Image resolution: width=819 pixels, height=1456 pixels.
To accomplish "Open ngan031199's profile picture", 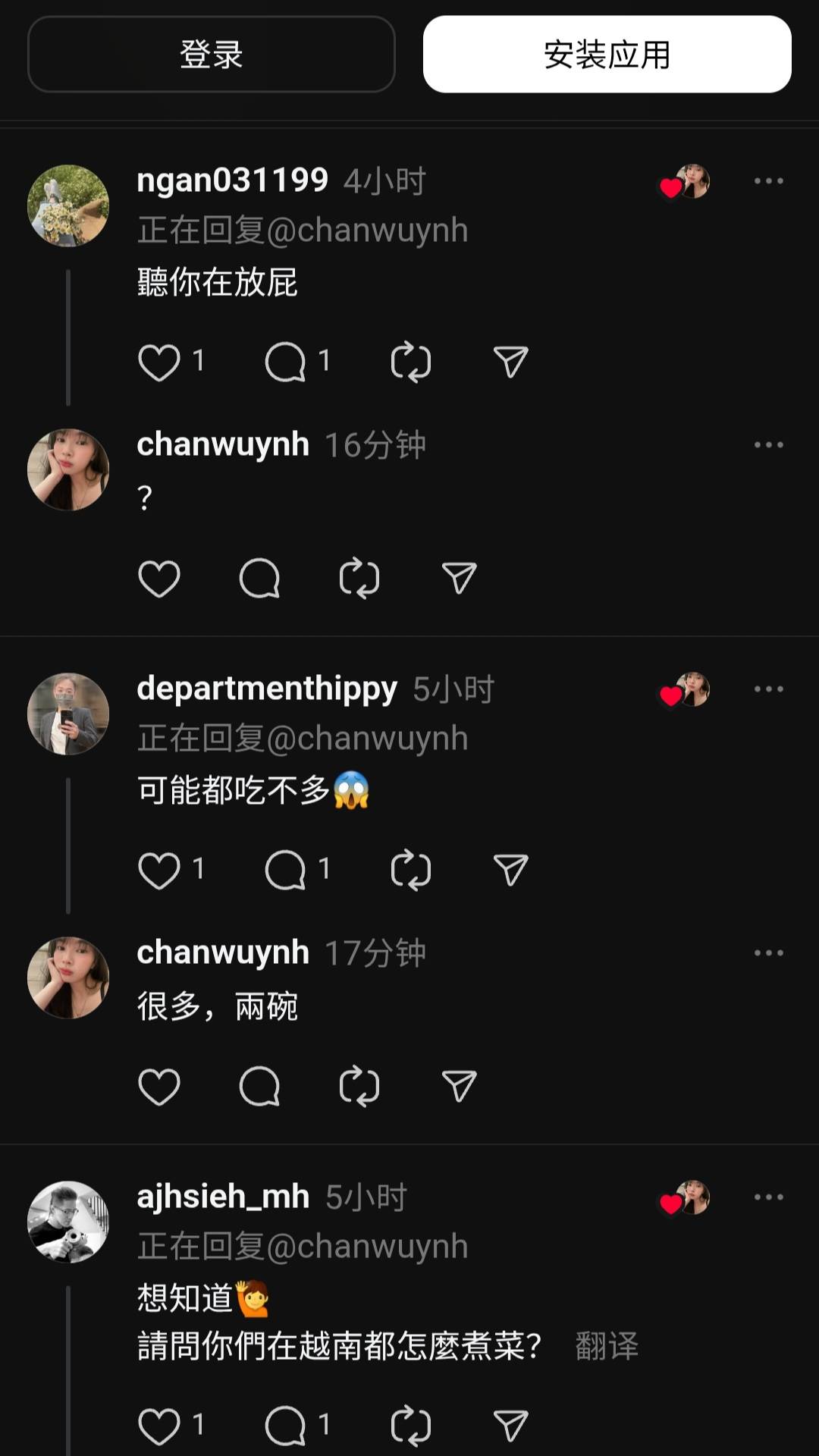I will [x=68, y=206].
